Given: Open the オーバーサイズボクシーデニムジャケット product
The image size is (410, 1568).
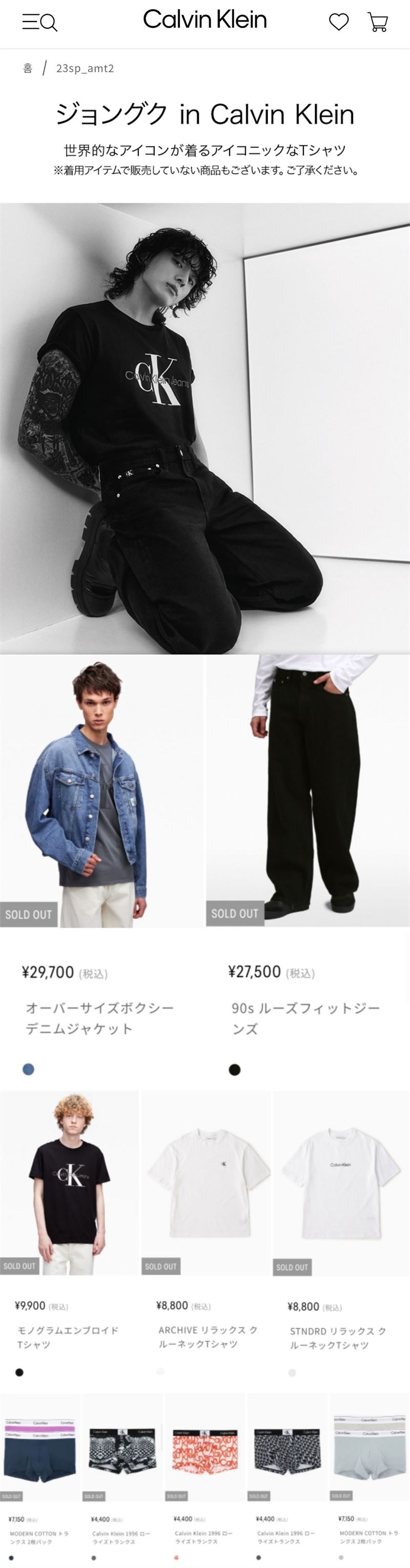Looking at the screenshot, I should coord(101,791).
